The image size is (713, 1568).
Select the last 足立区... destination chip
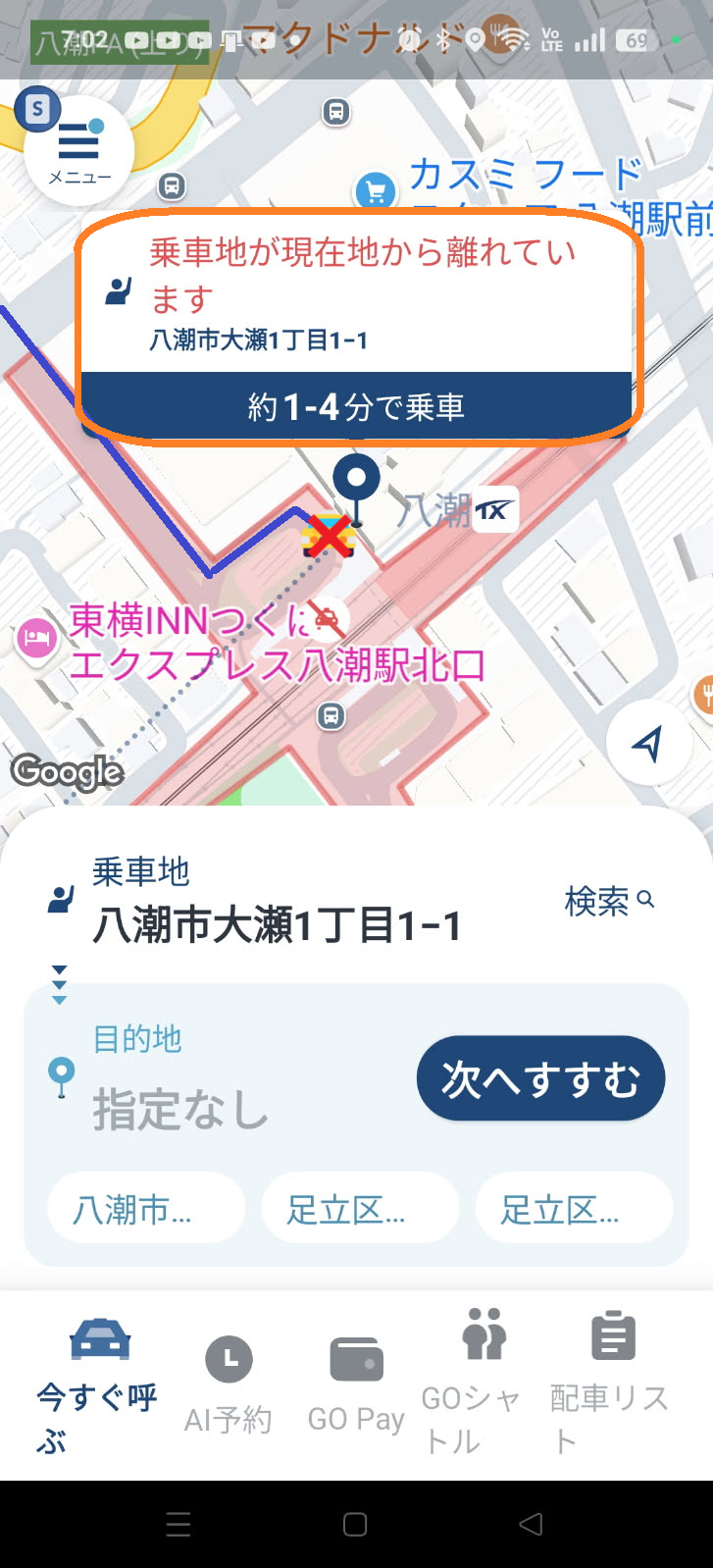[x=574, y=1208]
